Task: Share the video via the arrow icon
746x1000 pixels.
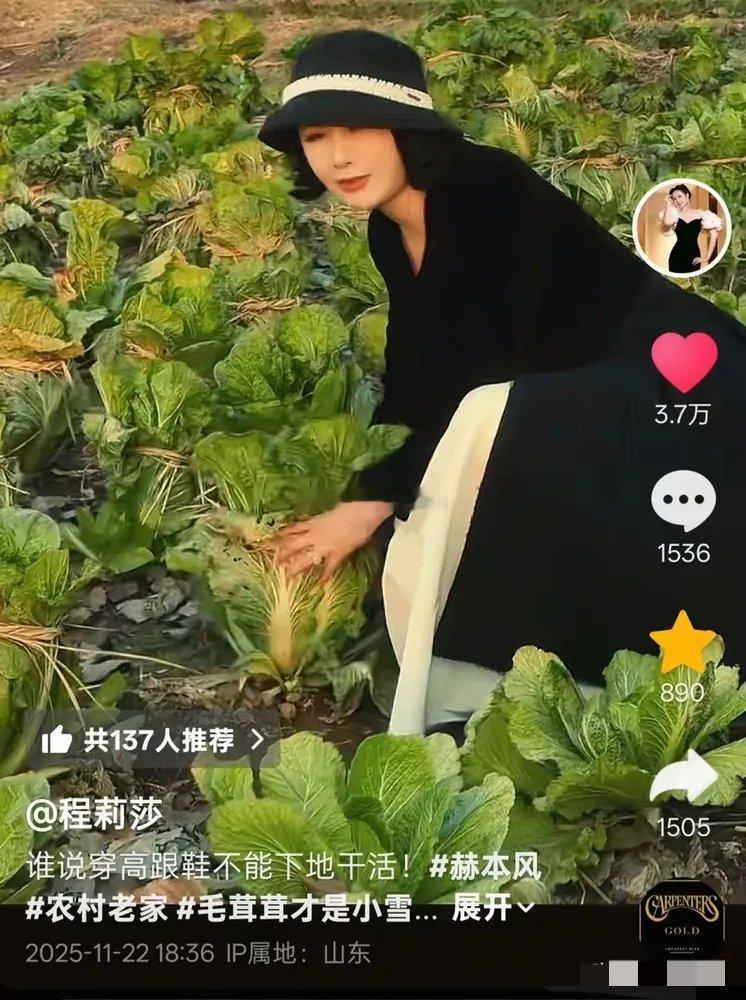Action: coord(684,777)
